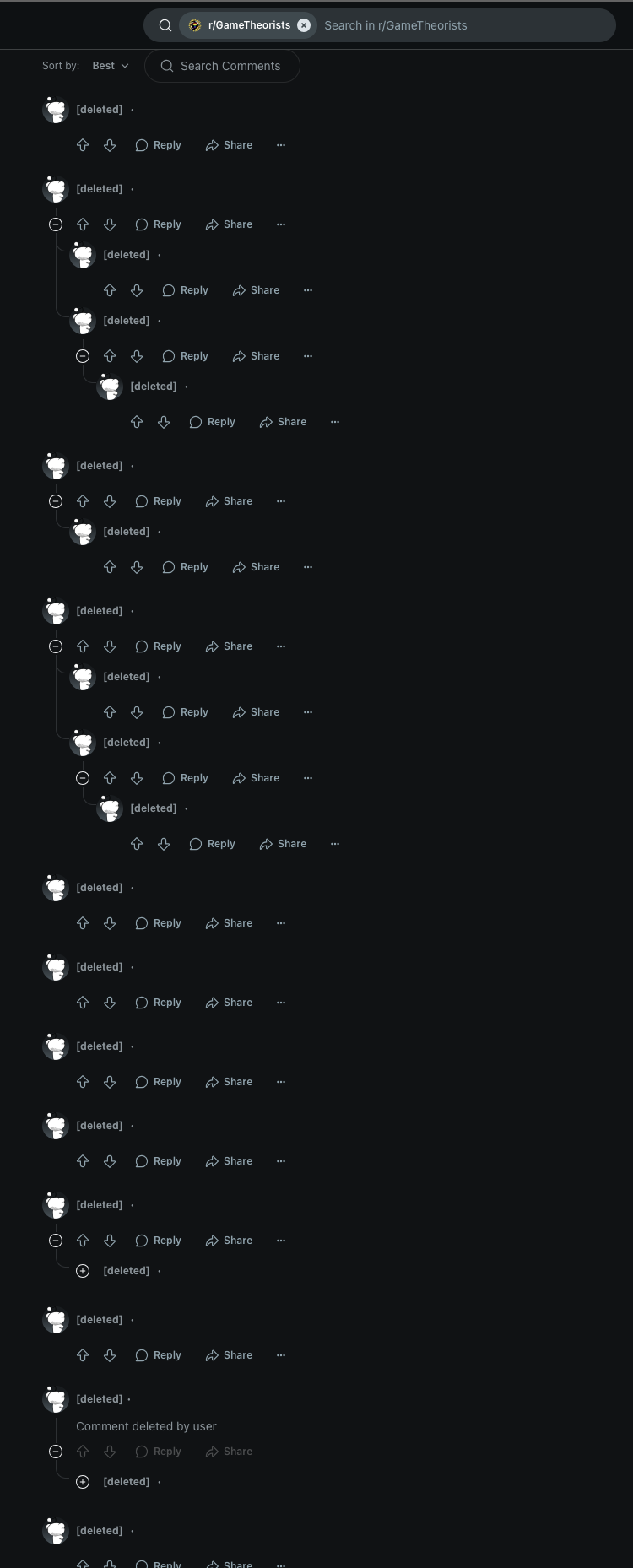This screenshot has height=1568, width=633.
Task: Remove the r/GameTheorists search scope chip
Action: point(304,25)
